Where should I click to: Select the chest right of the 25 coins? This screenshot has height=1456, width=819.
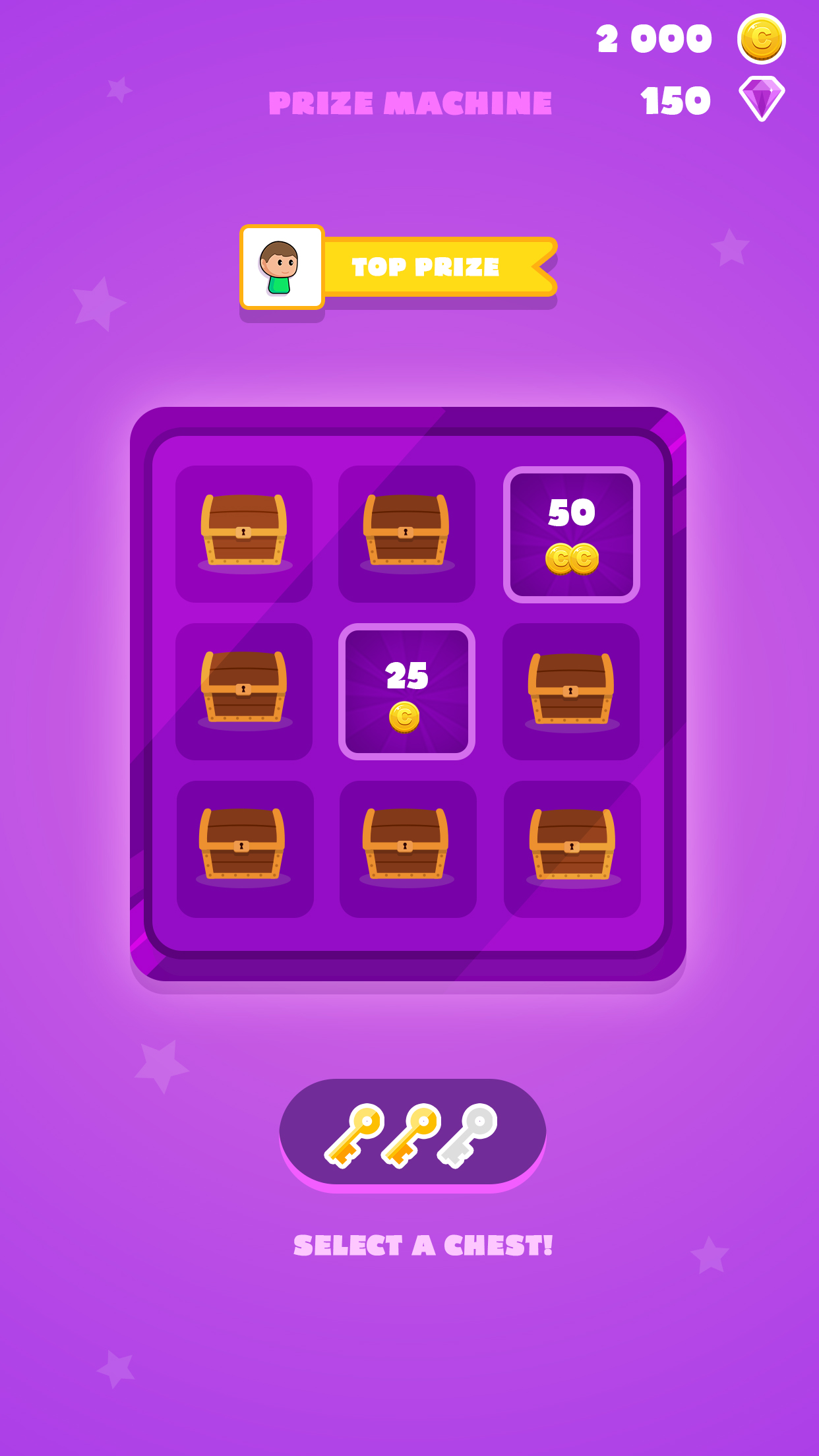point(571,691)
